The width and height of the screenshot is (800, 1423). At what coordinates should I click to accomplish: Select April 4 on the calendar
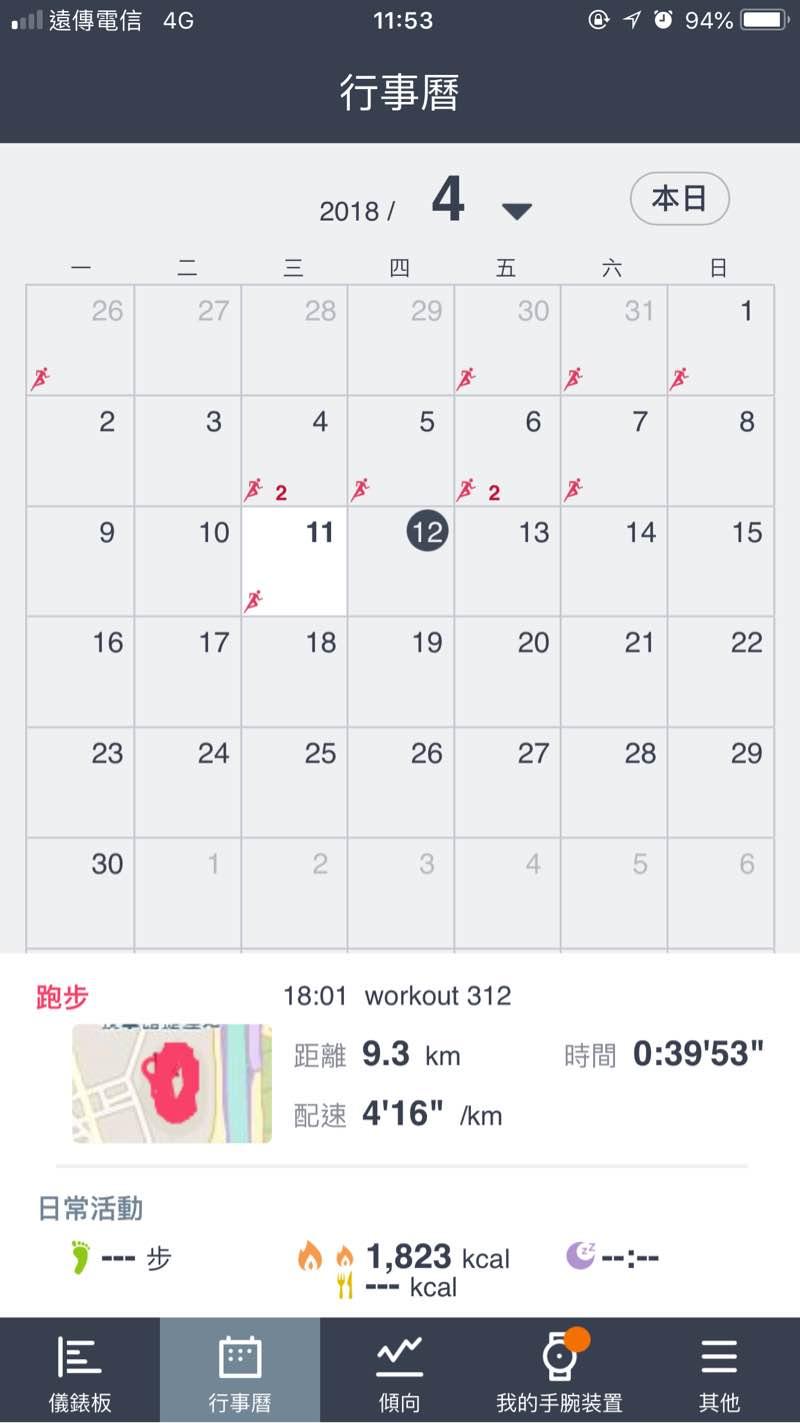[x=295, y=450]
